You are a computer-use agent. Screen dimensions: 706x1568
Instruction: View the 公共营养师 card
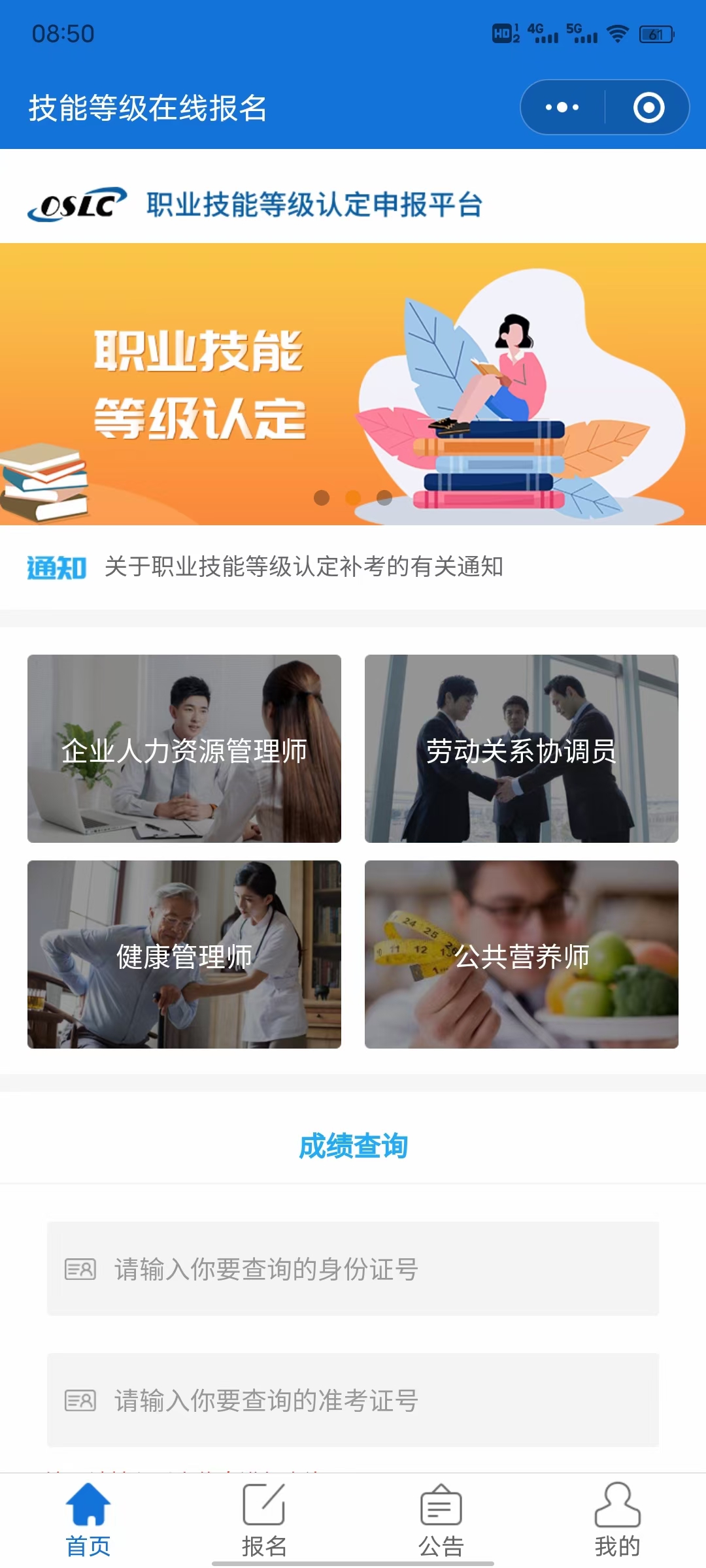(522, 955)
